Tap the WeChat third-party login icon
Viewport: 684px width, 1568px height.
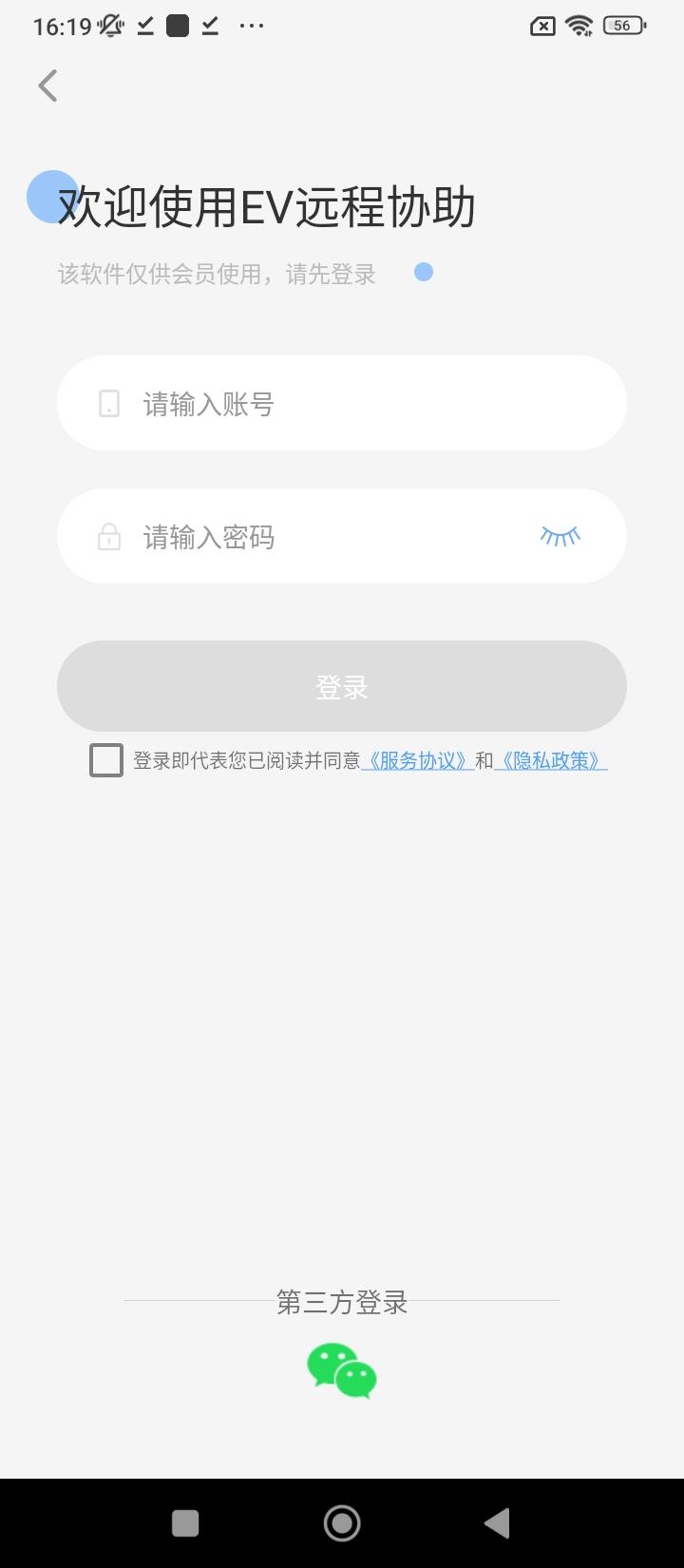point(342,1371)
